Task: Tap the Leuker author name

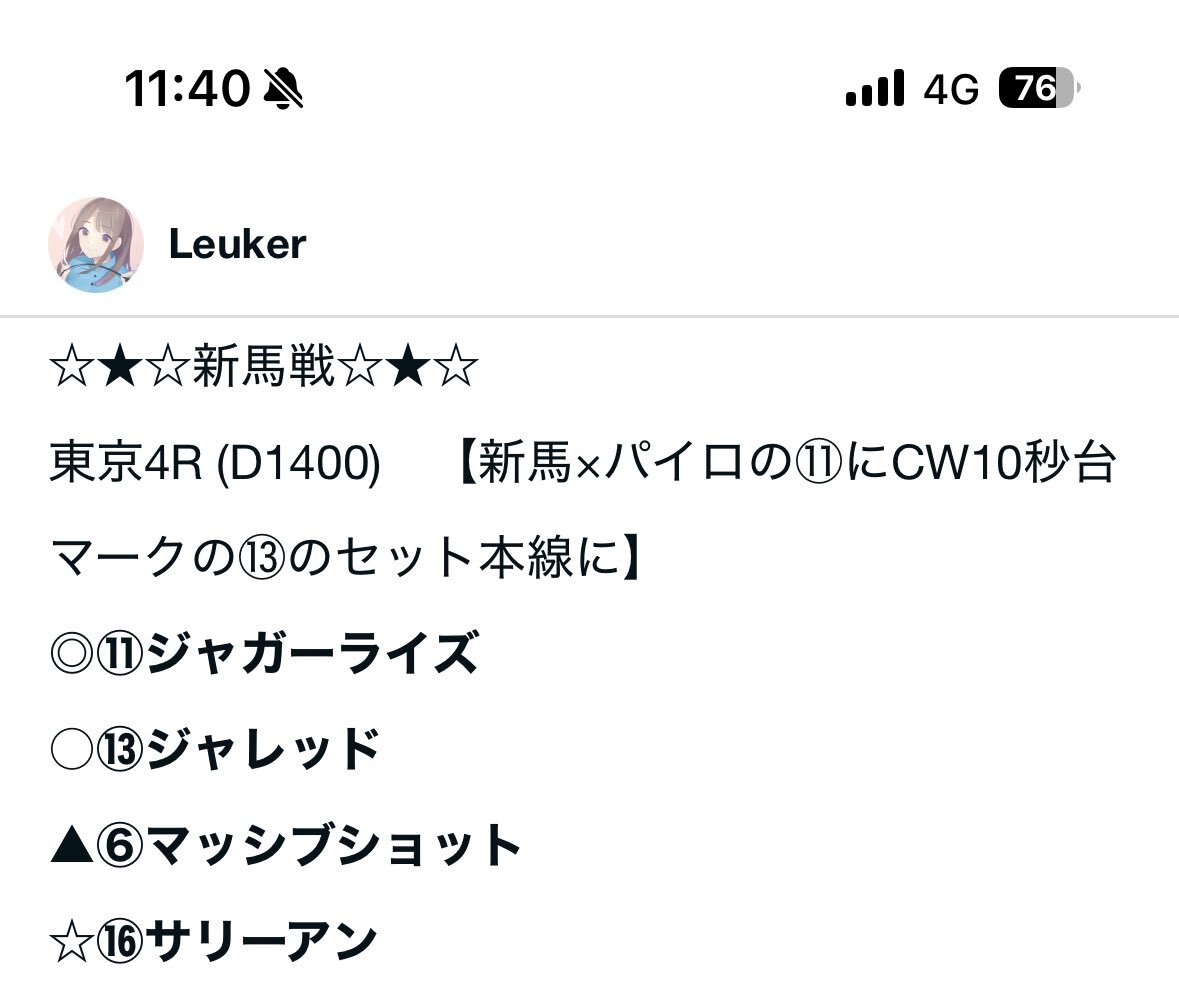Action: point(237,245)
